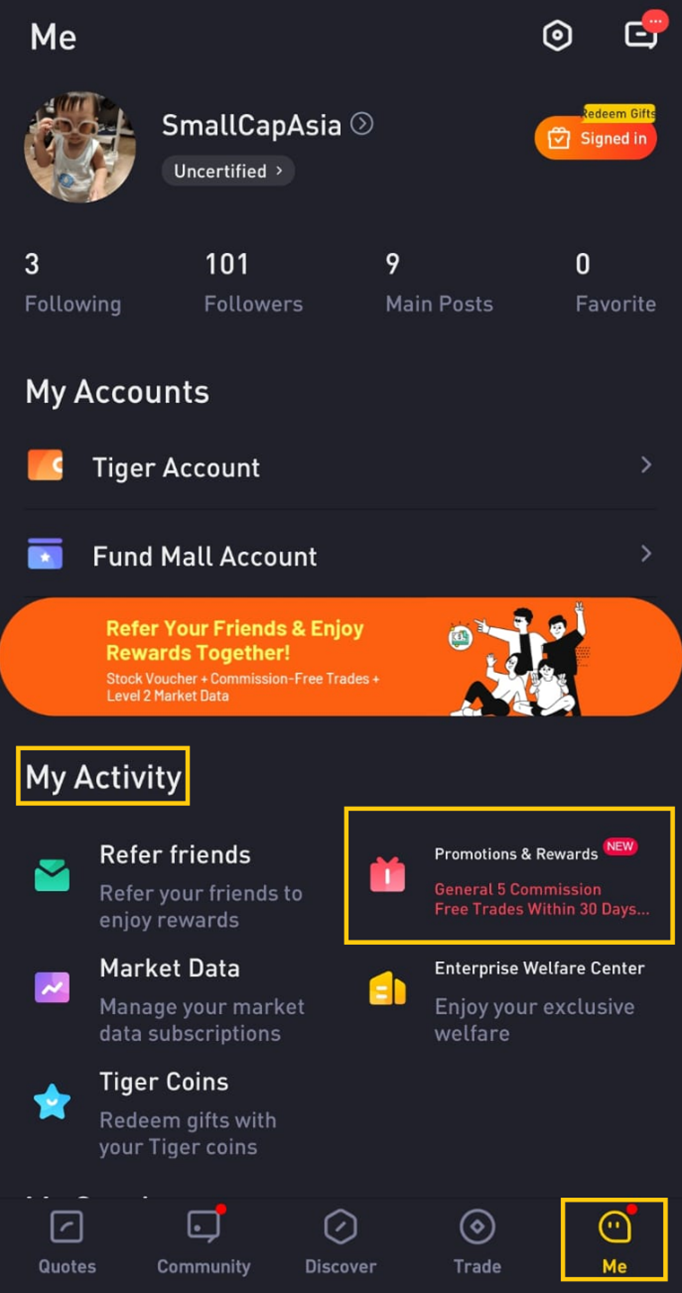682x1293 pixels.
Task: View the 101 Followers list
Action: (253, 284)
